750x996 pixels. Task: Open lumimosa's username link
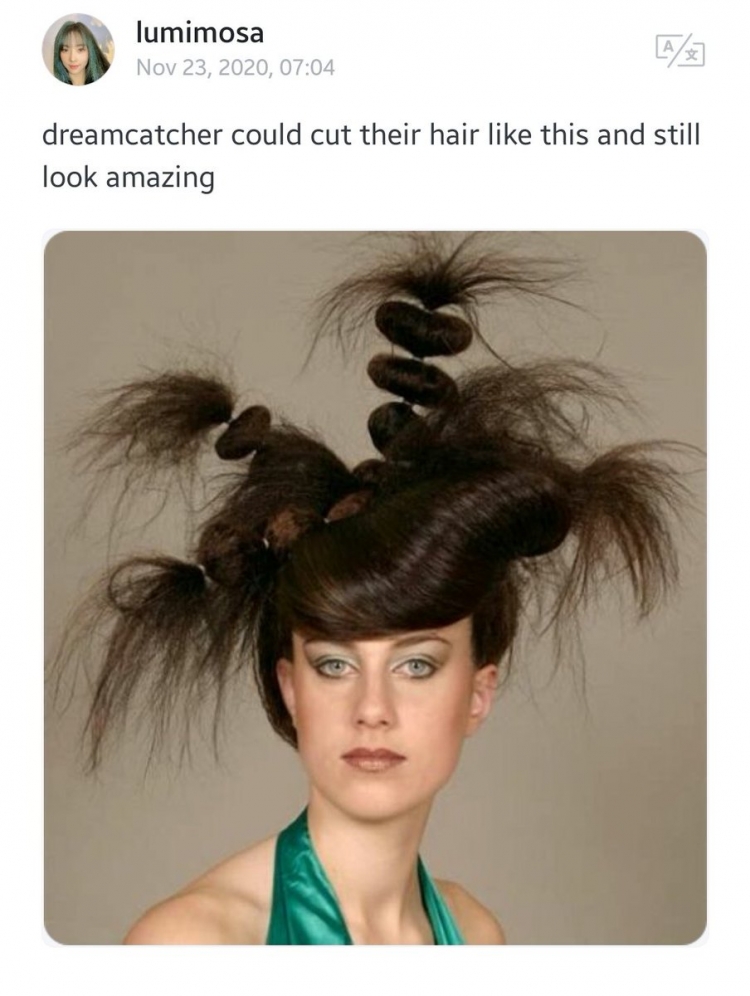point(199,32)
